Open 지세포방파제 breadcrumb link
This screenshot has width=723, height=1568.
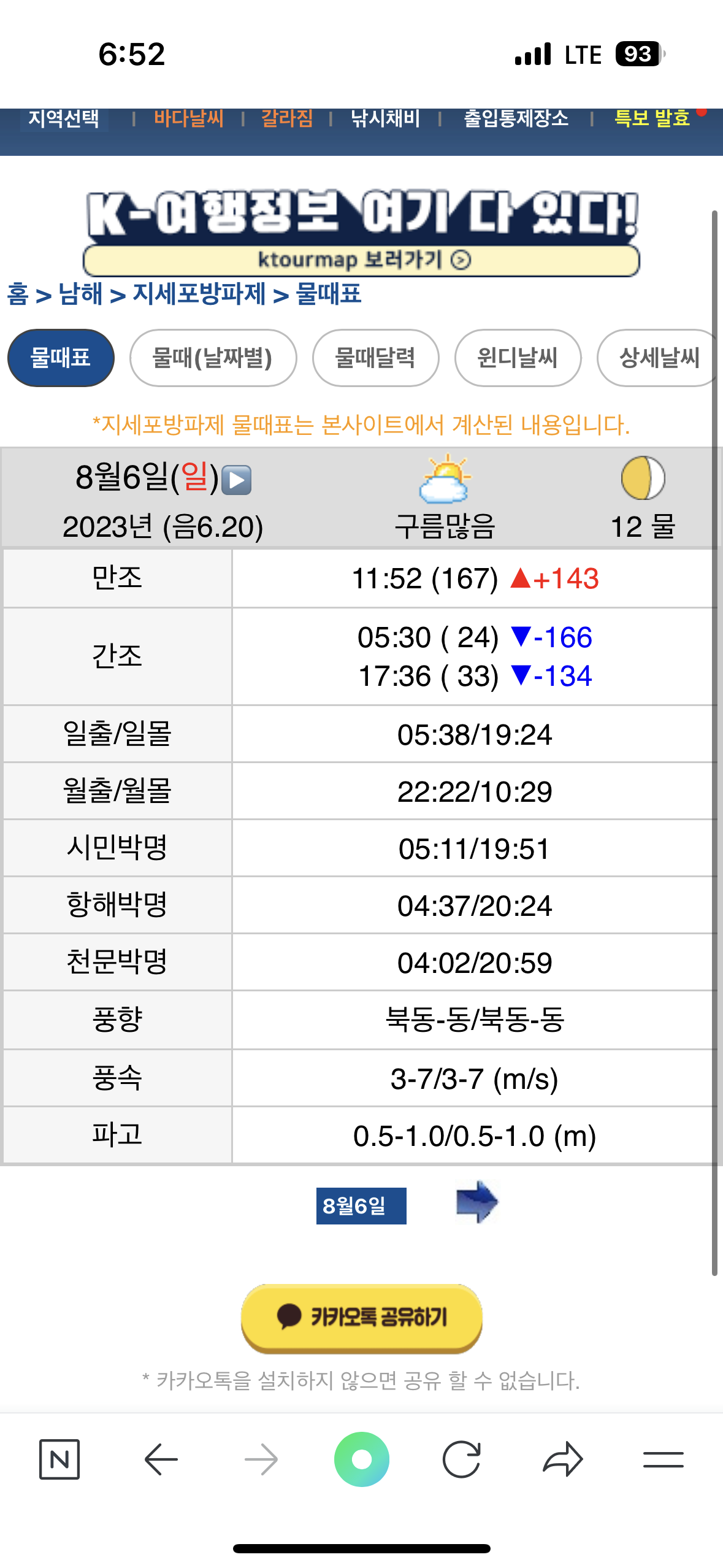(x=199, y=294)
